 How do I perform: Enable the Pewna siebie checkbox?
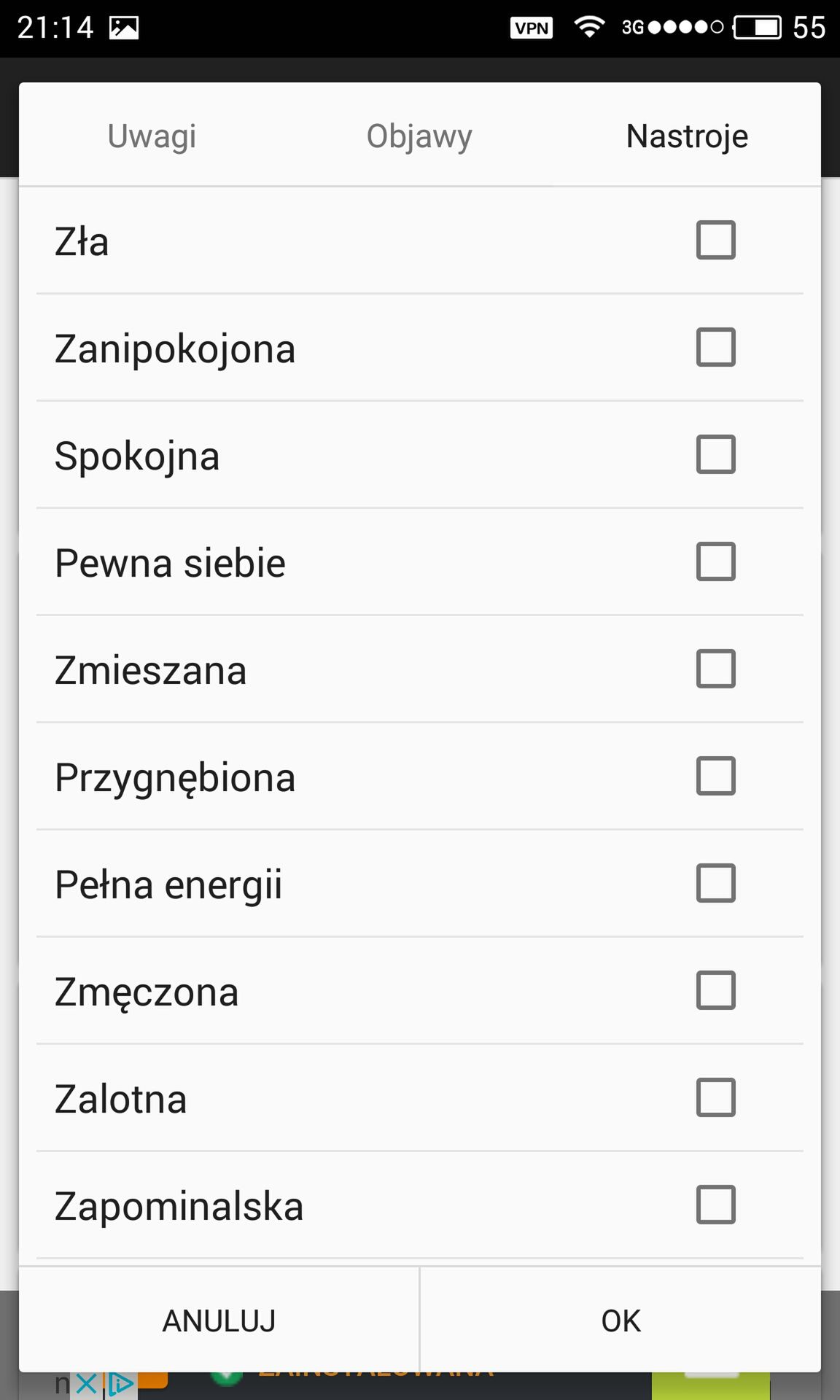point(715,561)
